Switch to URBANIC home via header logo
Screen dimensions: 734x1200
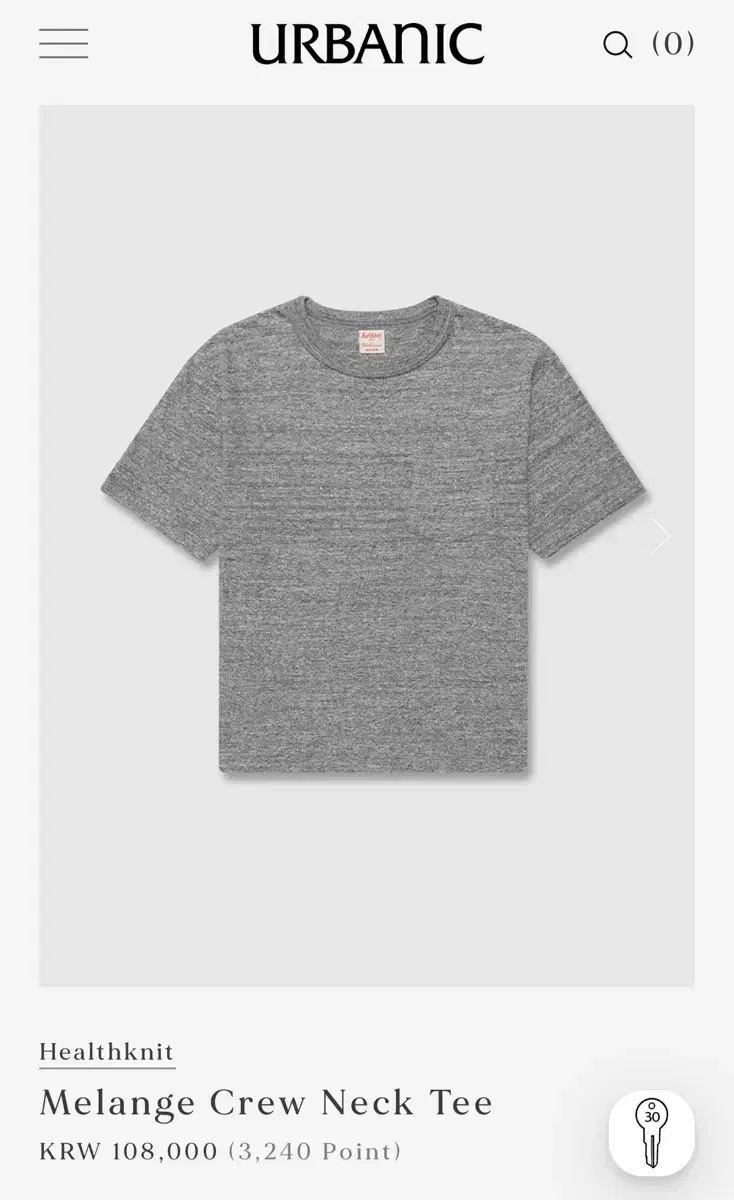tap(367, 44)
